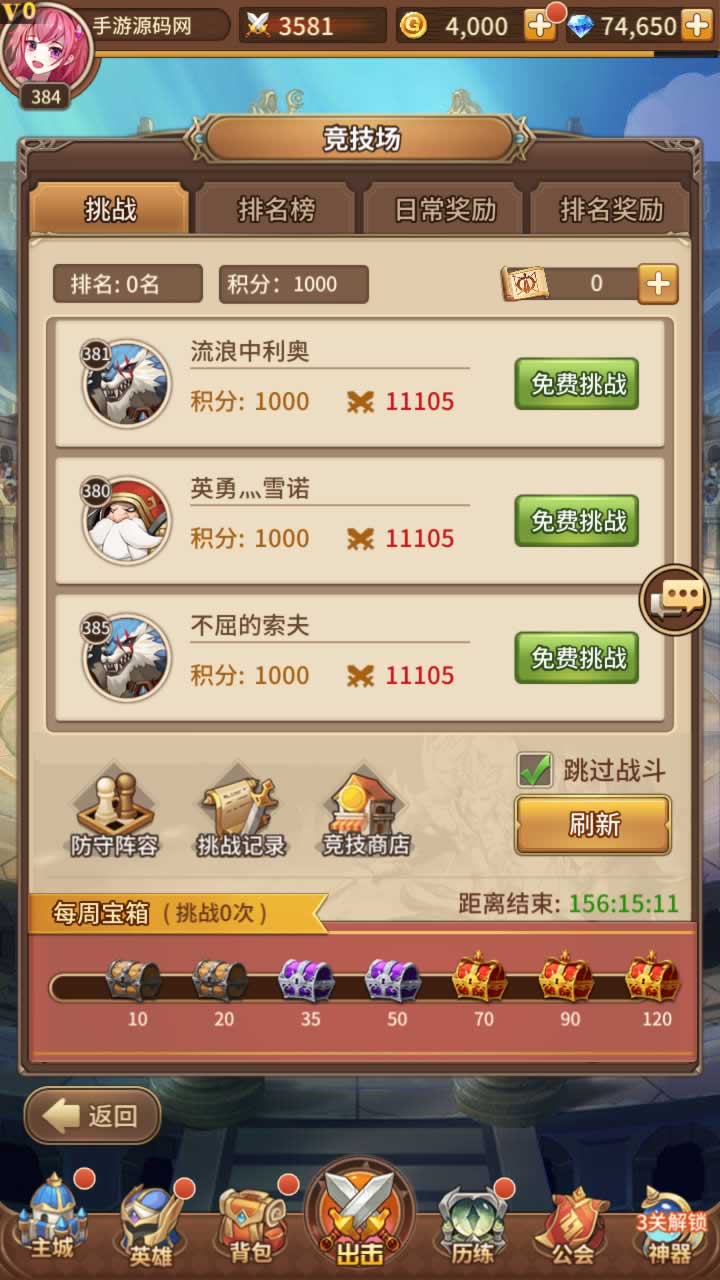Select the 排名奖励 tab
Screen dimensions: 720x1280
point(610,210)
